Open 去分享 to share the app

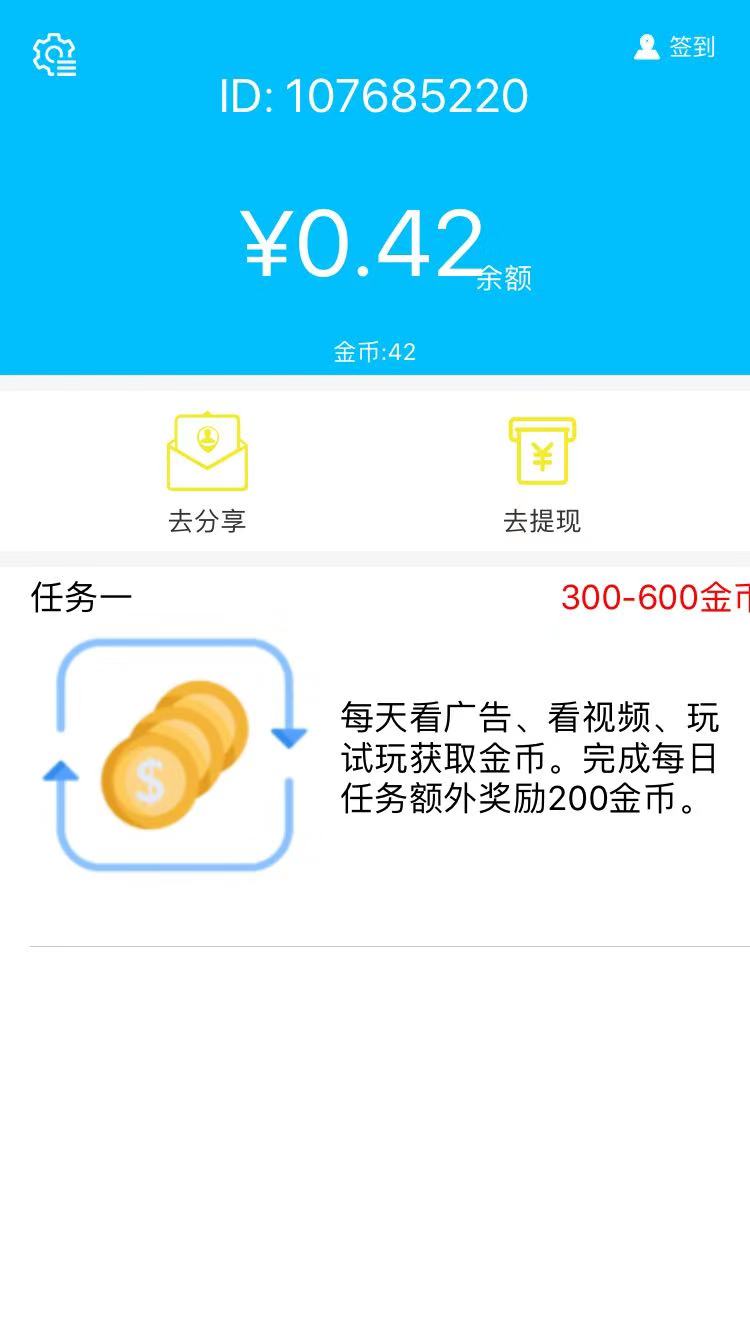pos(208,521)
